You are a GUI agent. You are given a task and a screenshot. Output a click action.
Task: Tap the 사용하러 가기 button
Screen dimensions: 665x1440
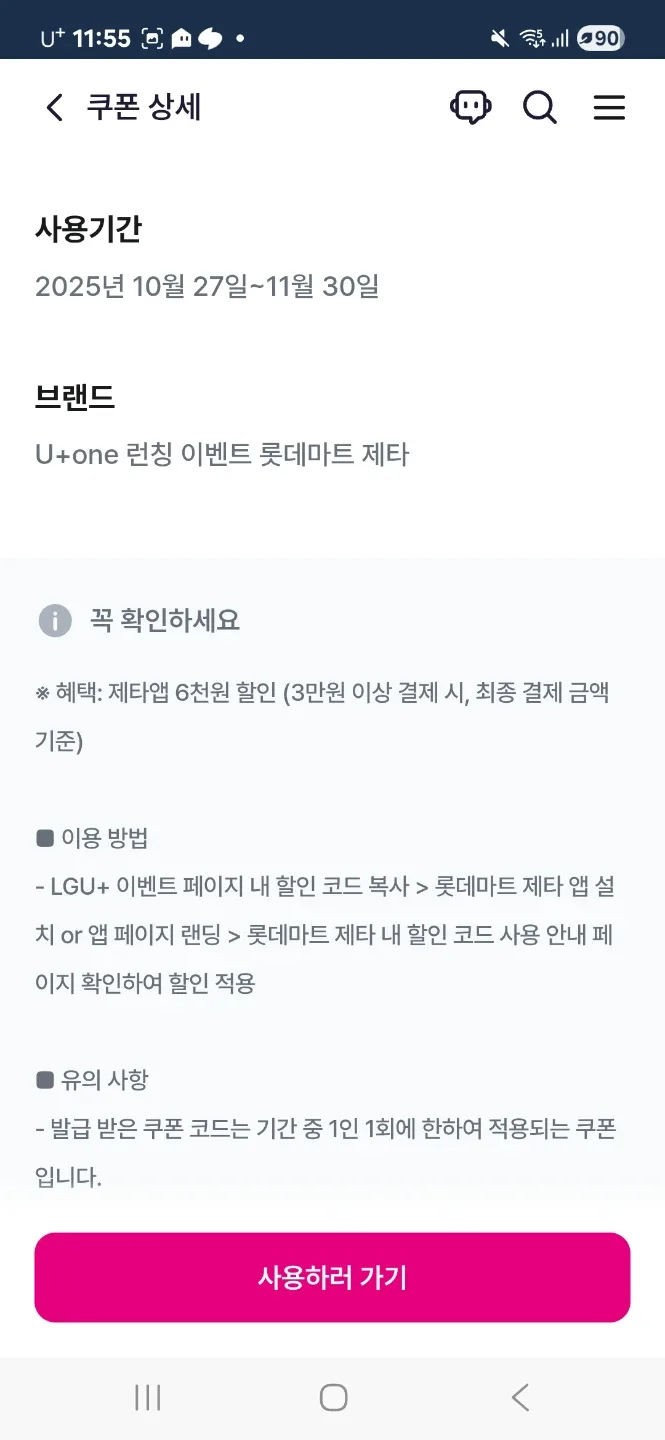[x=332, y=1277]
